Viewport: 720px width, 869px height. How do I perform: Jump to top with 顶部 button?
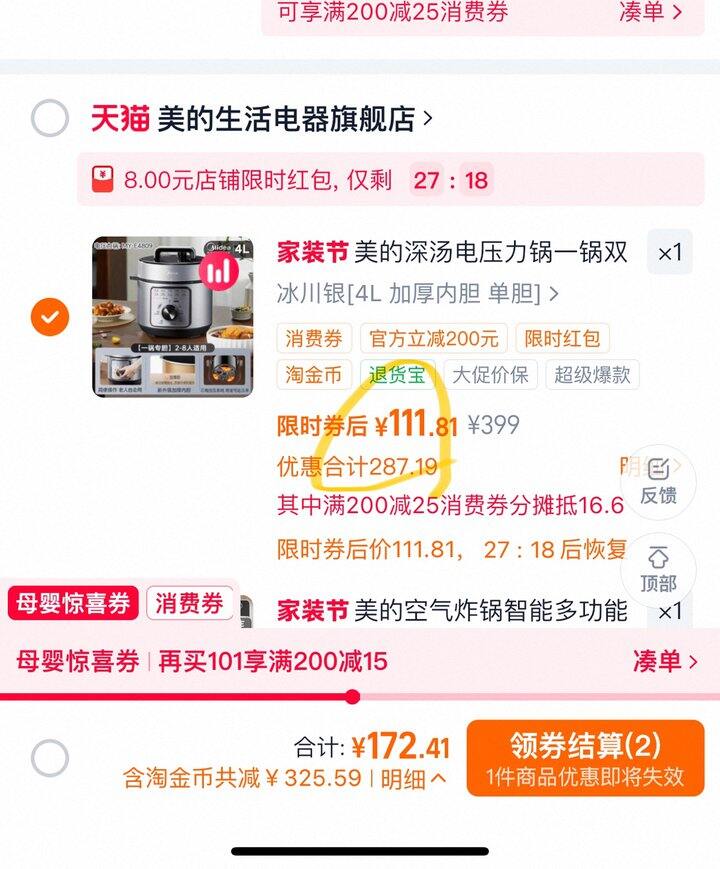[x=658, y=568]
